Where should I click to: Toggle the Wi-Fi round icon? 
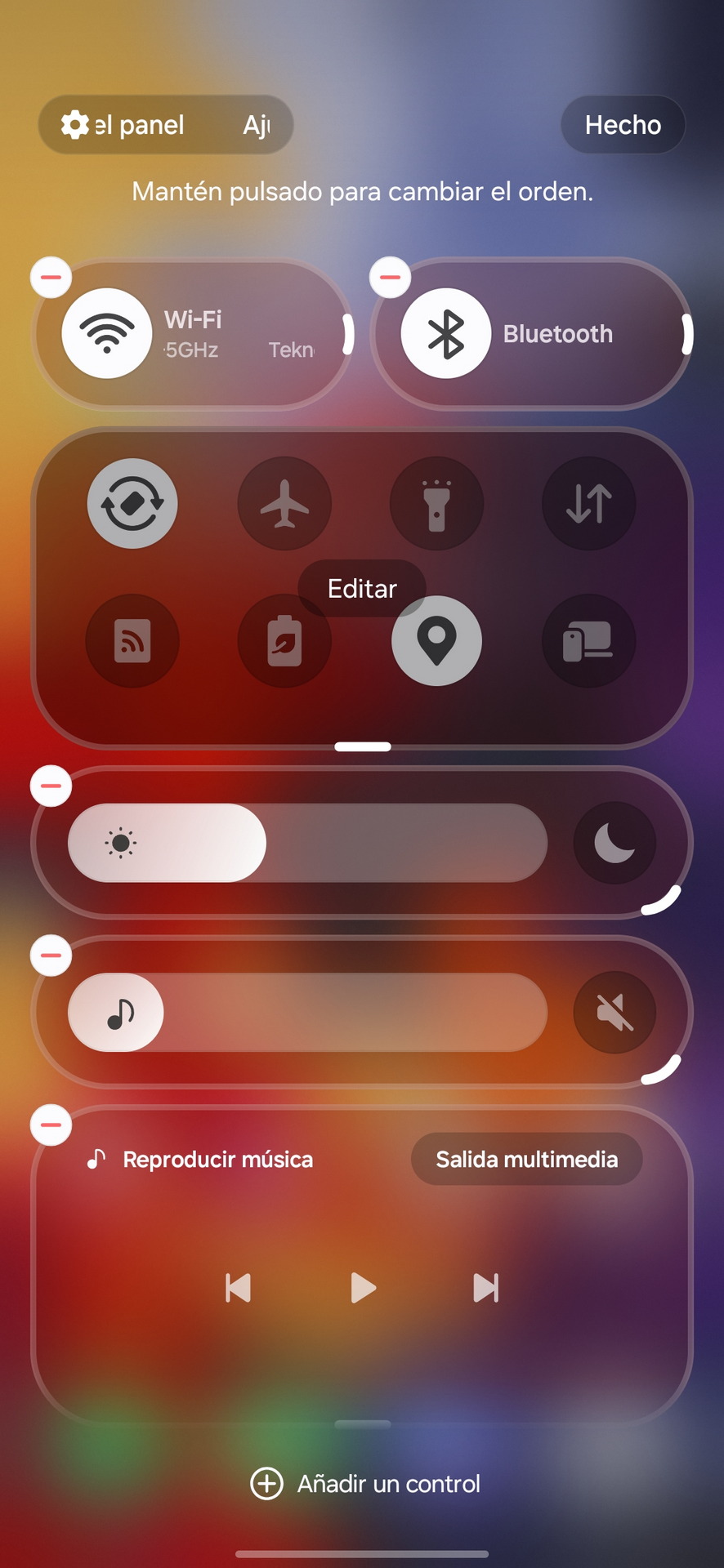107,333
